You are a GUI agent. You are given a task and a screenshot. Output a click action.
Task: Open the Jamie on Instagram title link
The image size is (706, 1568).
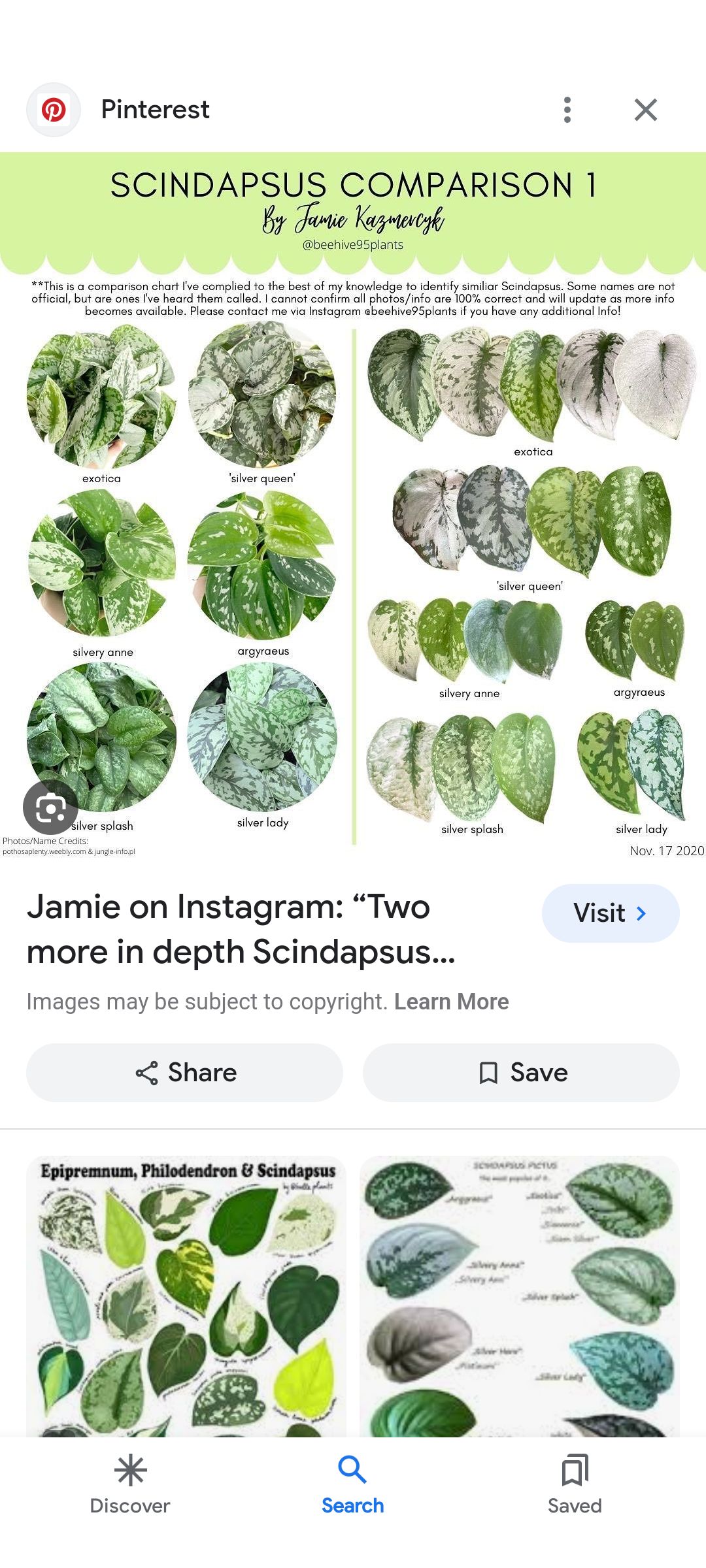click(x=241, y=928)
